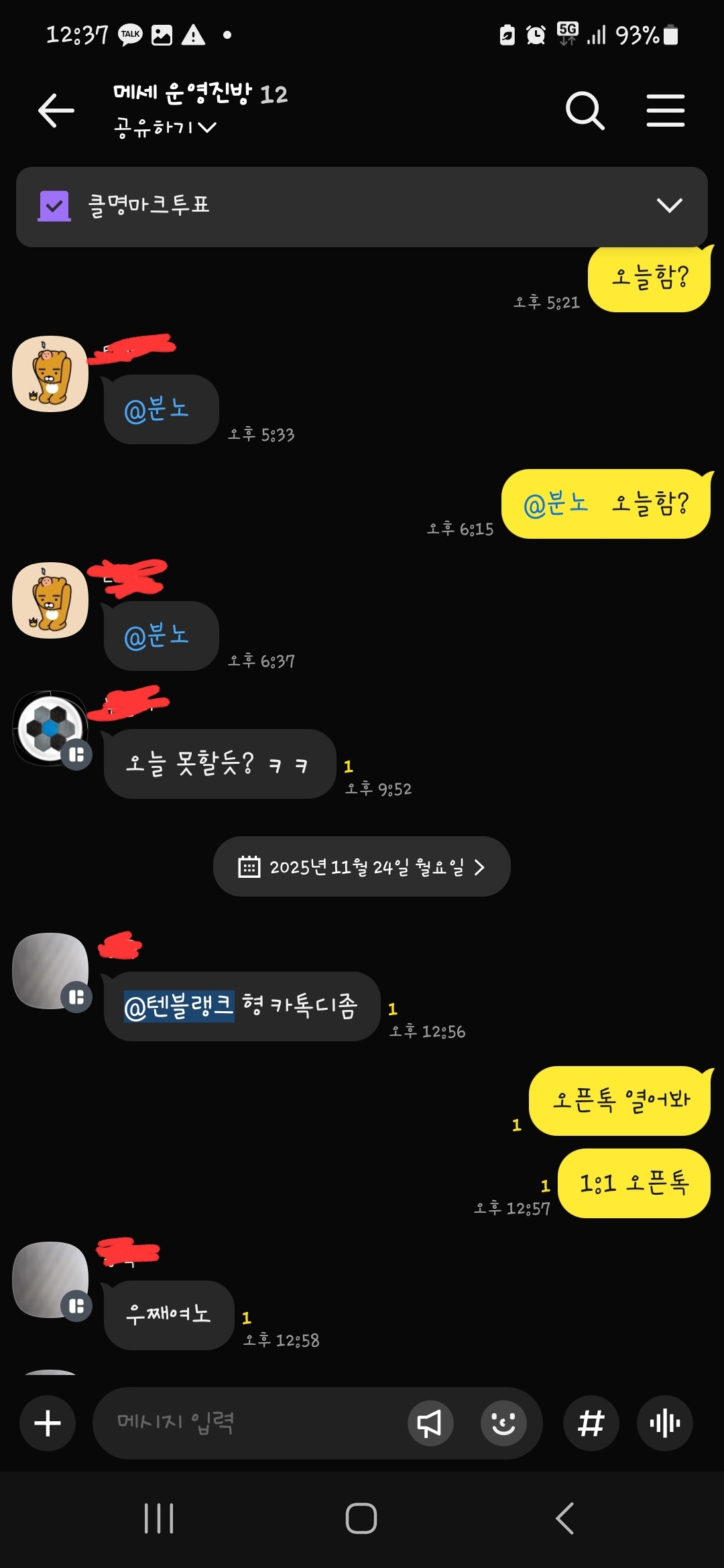
Task: Open recent apps from the navigation bar
Action: pos(159,1518)
